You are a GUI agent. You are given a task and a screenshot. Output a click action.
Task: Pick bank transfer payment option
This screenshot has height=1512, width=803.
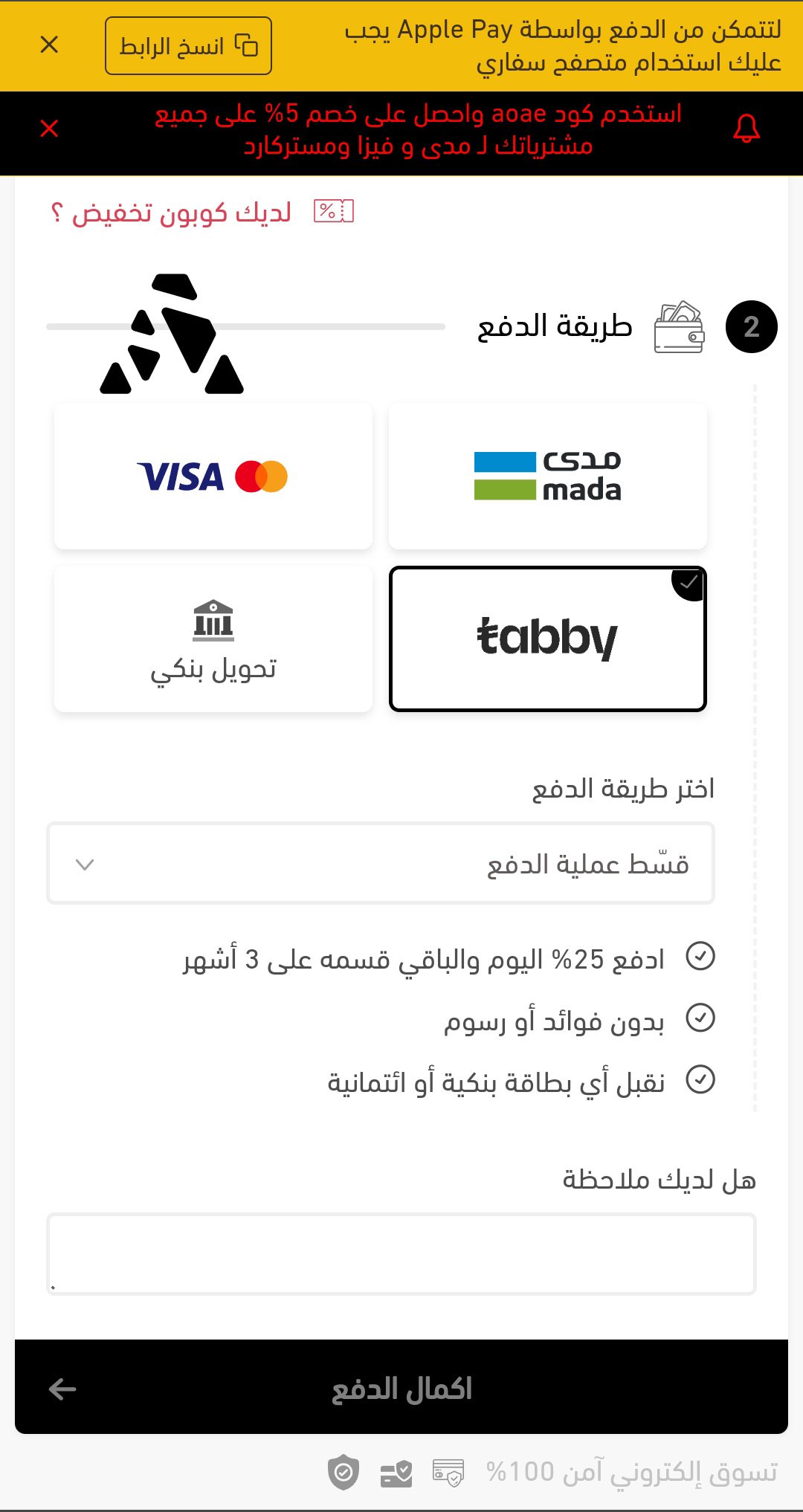(x=213, y=639)
